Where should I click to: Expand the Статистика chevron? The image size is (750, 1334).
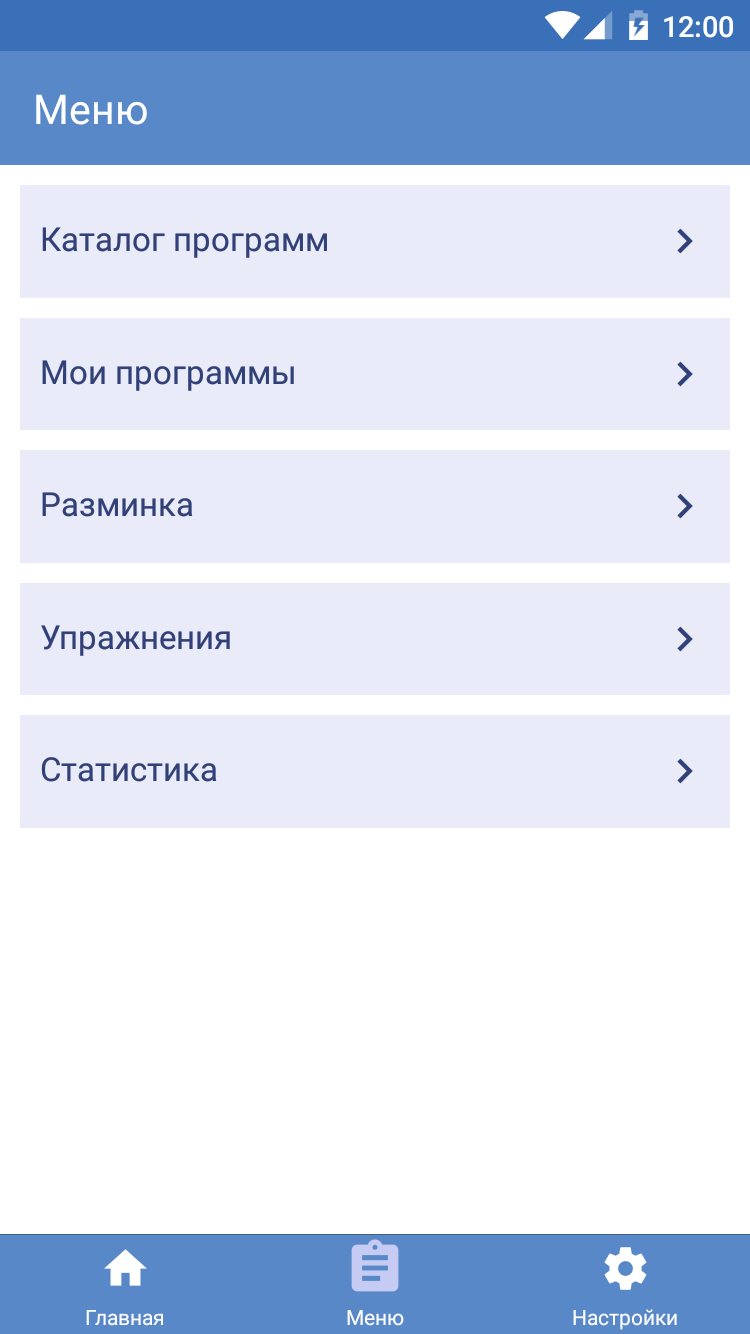click(685, 771)
